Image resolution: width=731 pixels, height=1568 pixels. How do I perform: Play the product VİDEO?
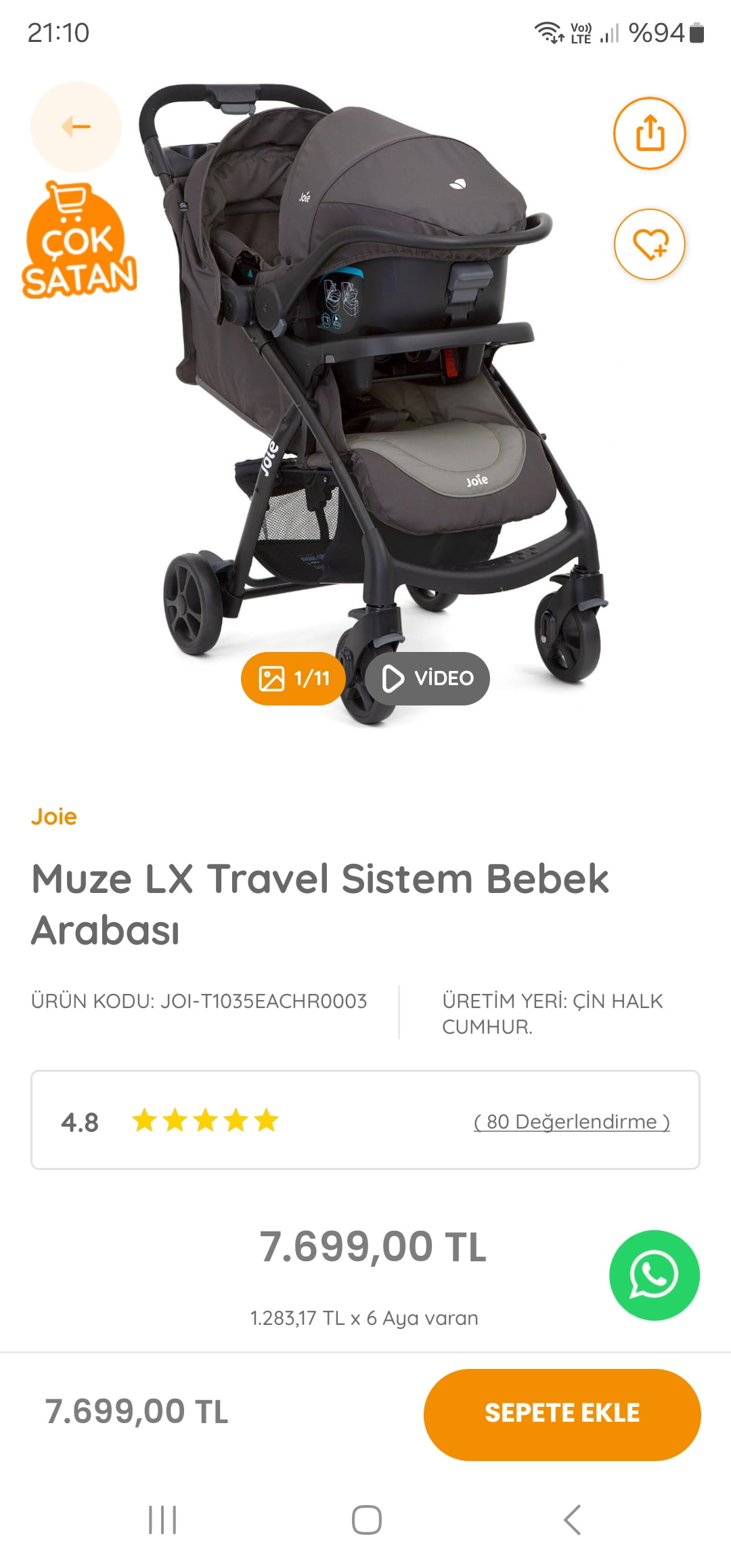coord(427,678)
